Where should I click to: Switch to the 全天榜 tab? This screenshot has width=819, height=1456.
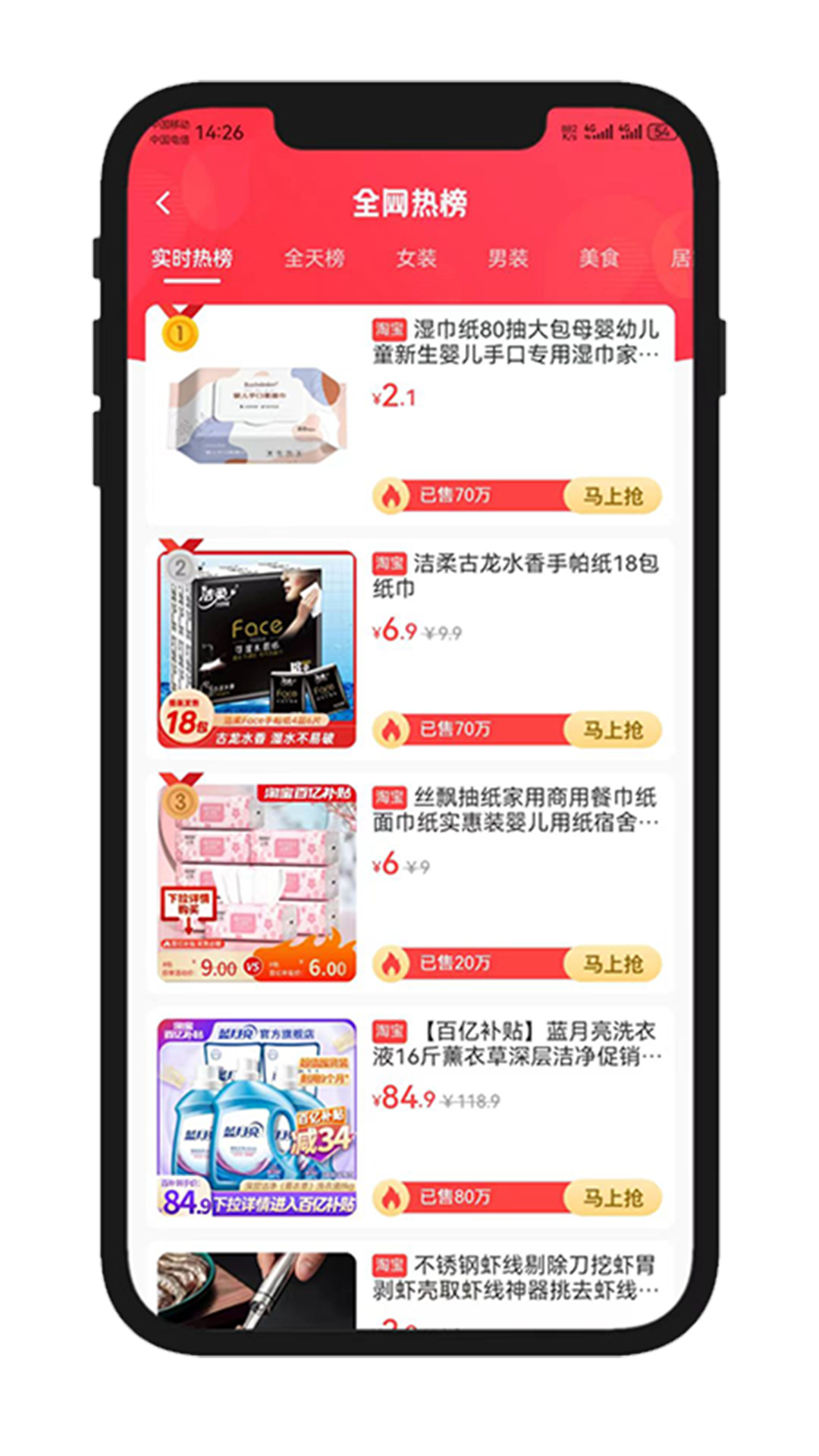[x=314, y=259]
